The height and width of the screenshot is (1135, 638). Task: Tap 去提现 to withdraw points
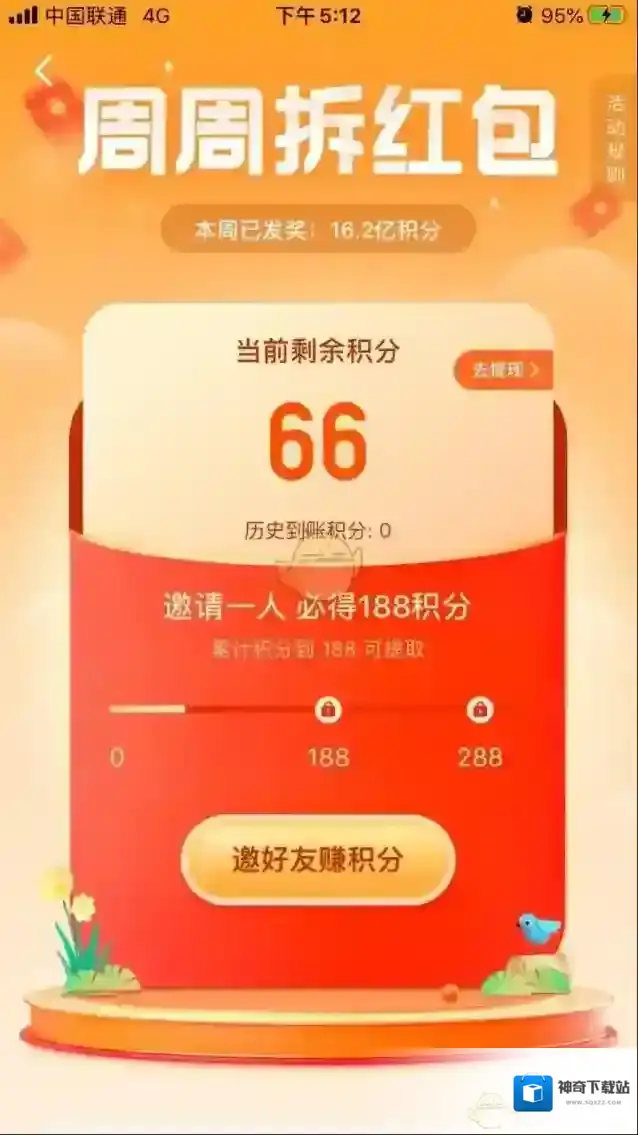504,369
